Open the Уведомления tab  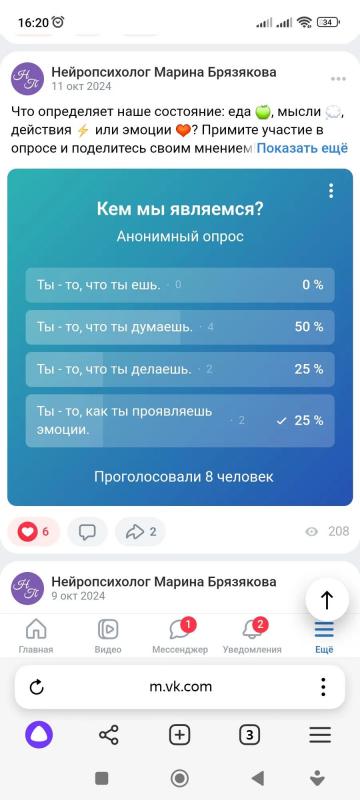click(x=252, y=637)
